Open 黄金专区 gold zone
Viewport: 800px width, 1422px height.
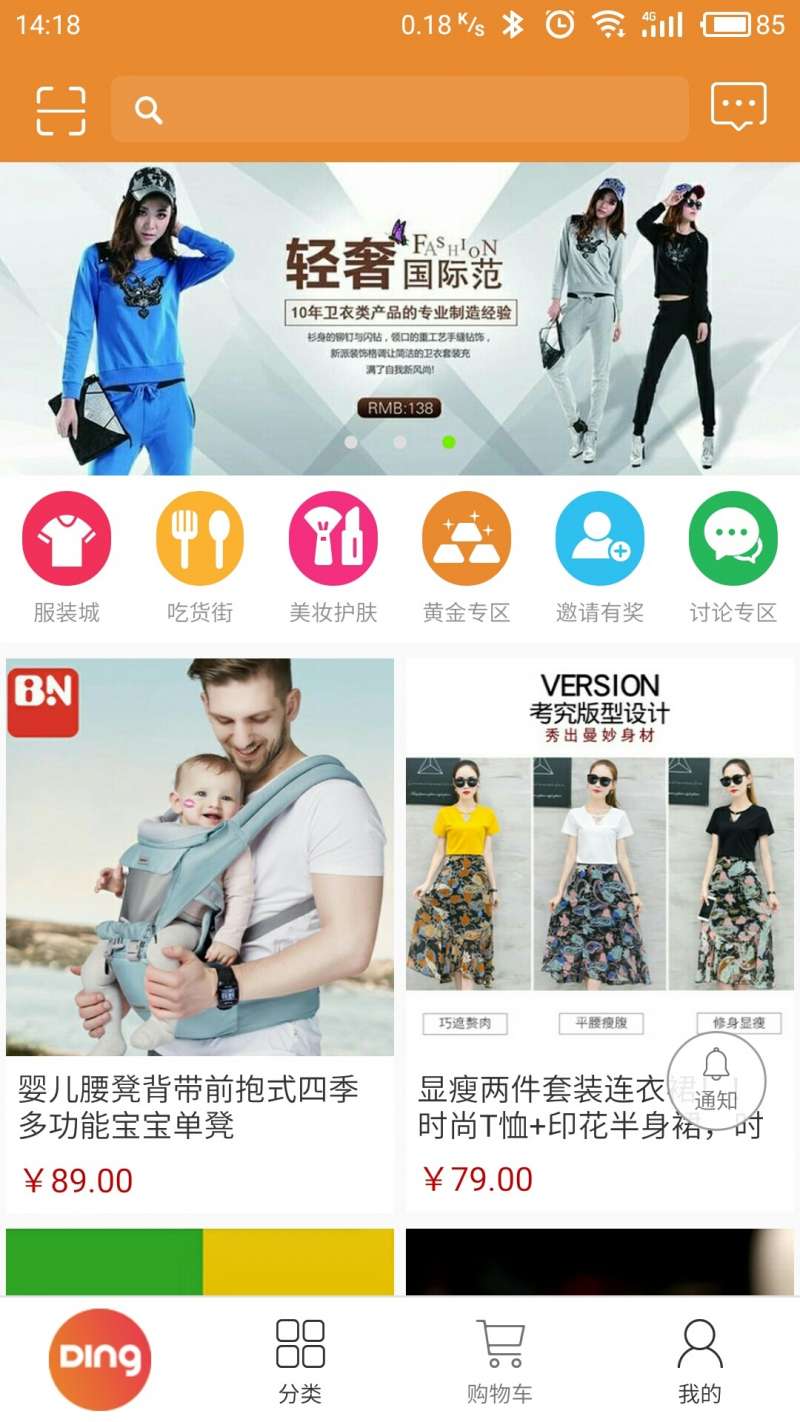tap(466, 556)
